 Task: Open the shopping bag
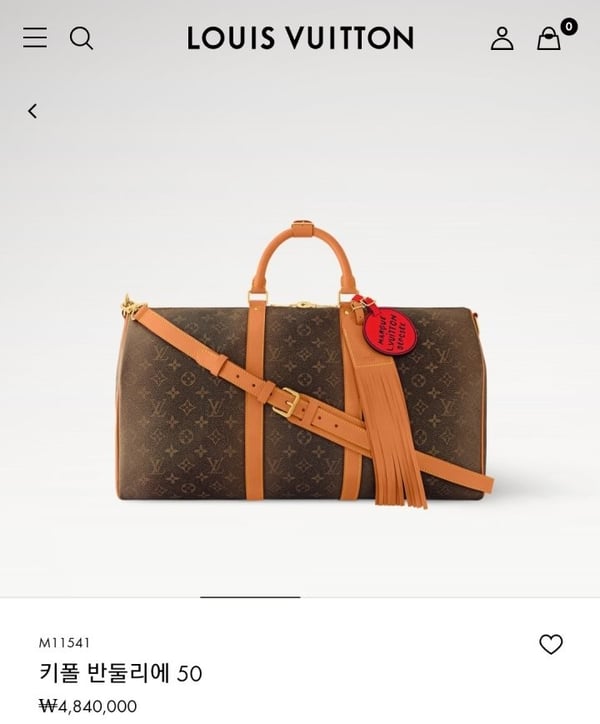(x=549, y=38)
